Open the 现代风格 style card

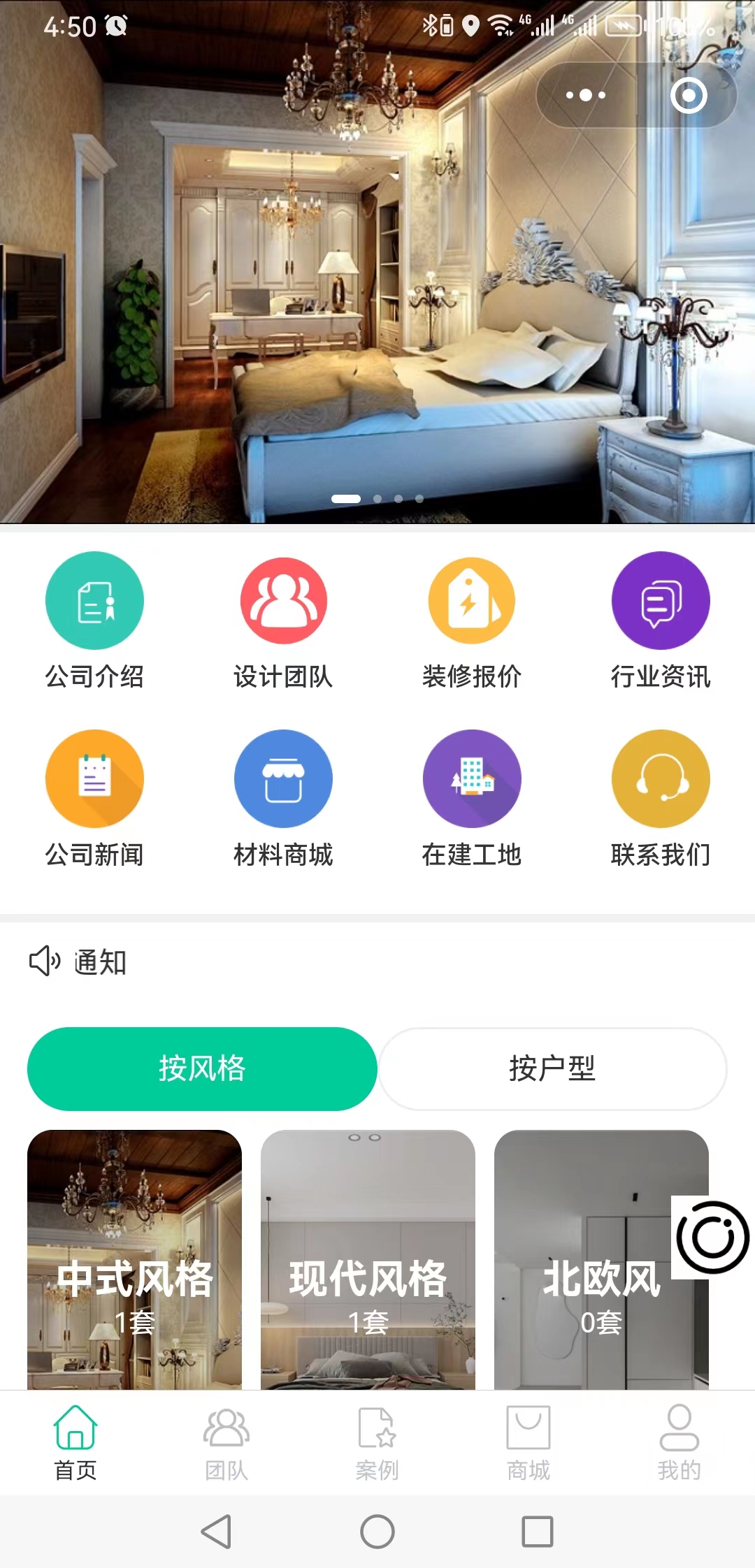368,1259
